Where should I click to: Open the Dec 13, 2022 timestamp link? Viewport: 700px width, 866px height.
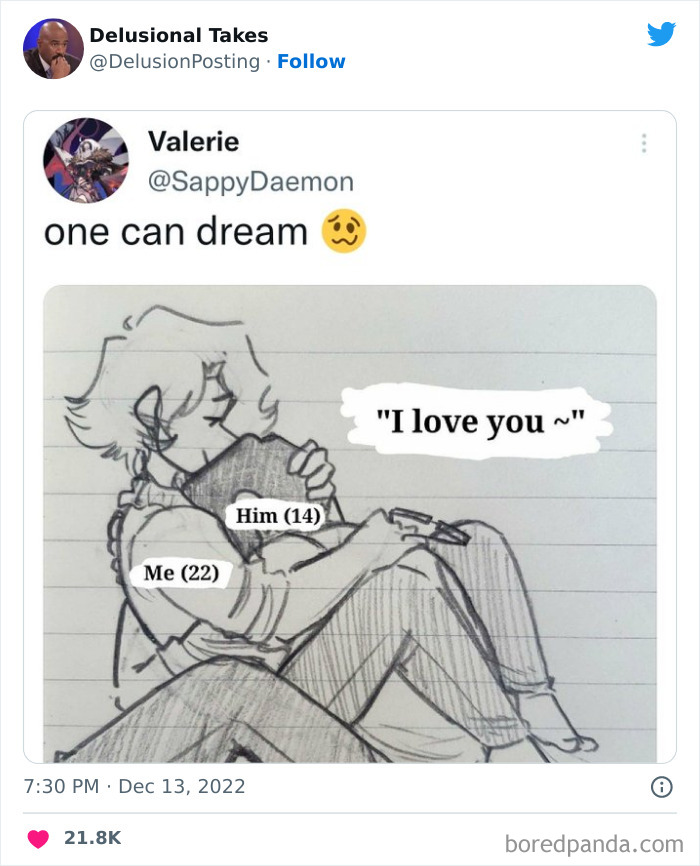(134, 786)
